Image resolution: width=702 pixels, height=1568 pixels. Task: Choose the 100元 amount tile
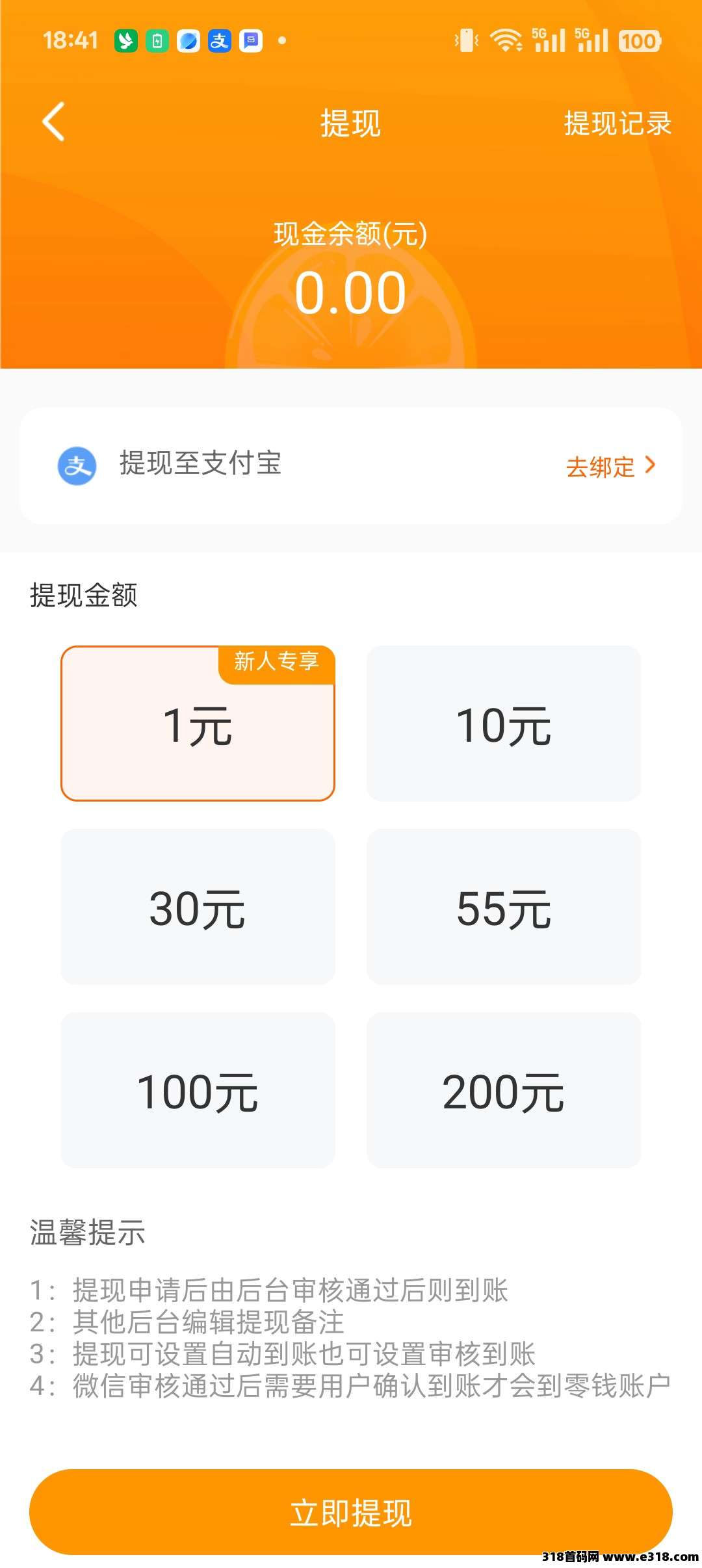(x=198, y=1091)
